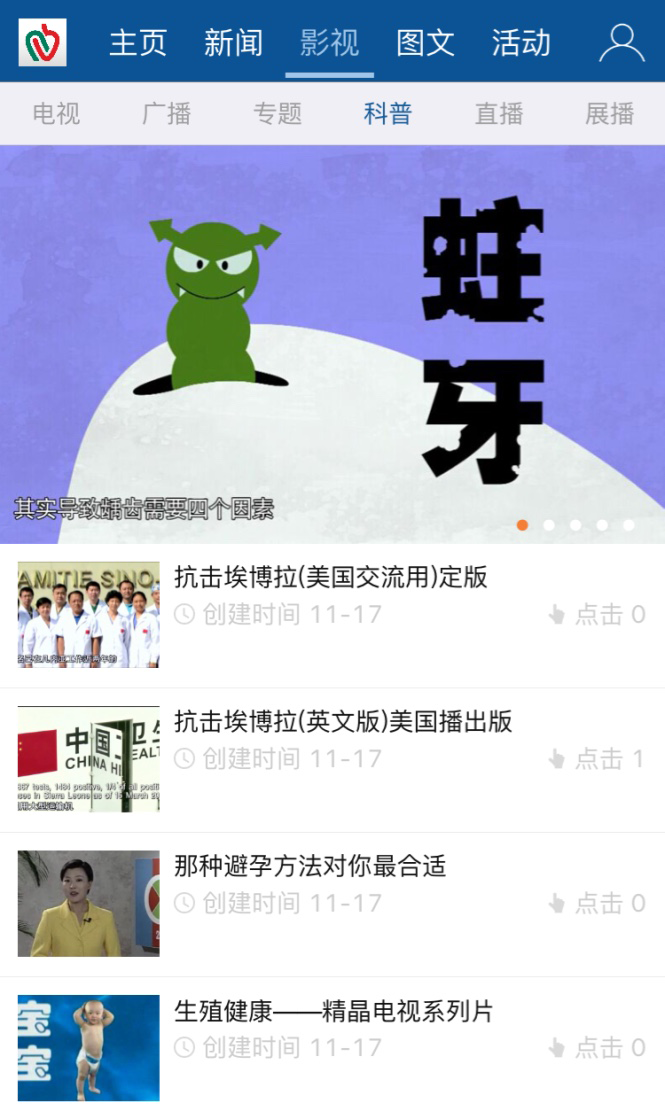Open the 活动 tab
Viewport: 665px width, 1110px height.
[521, 43]
